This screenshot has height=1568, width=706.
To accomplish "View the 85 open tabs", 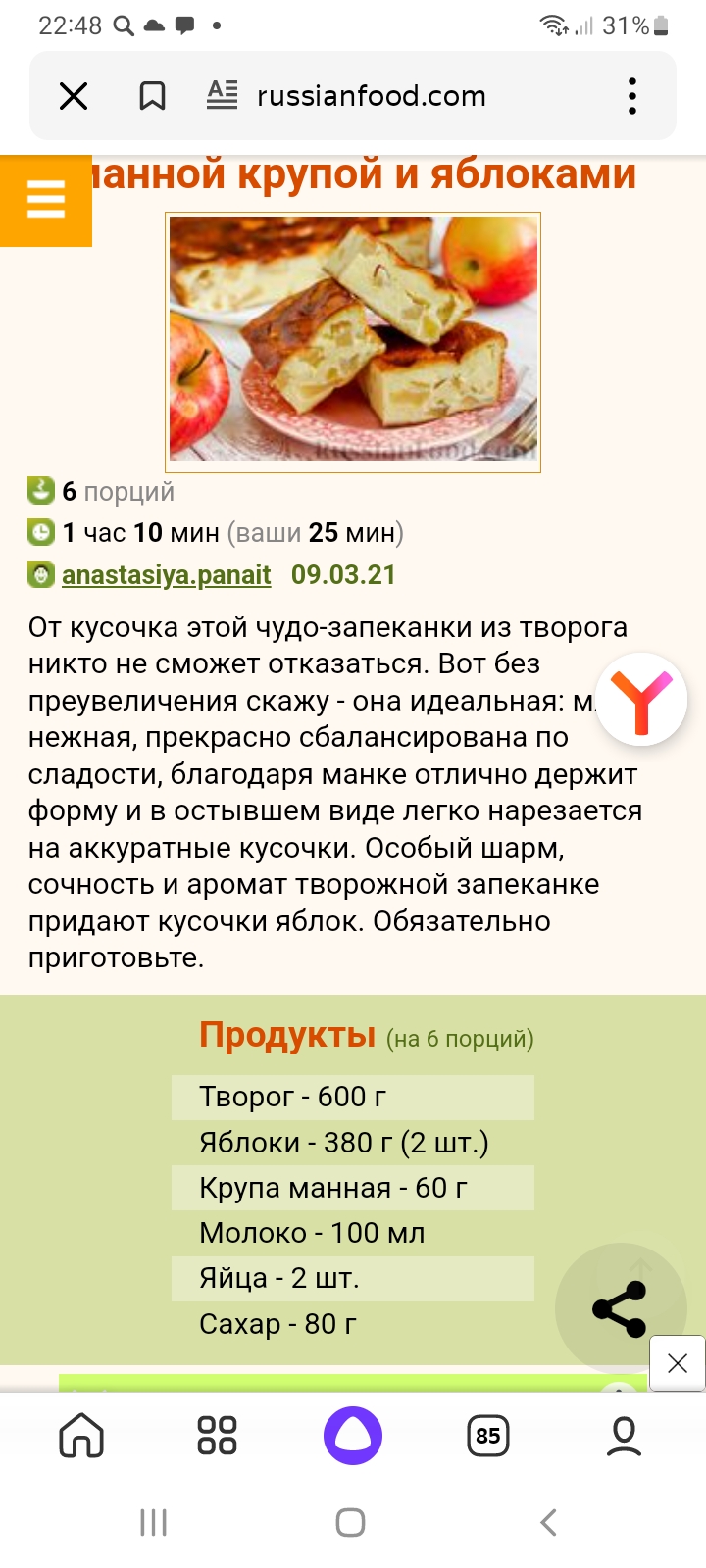I will click(x=487, y=1436).
